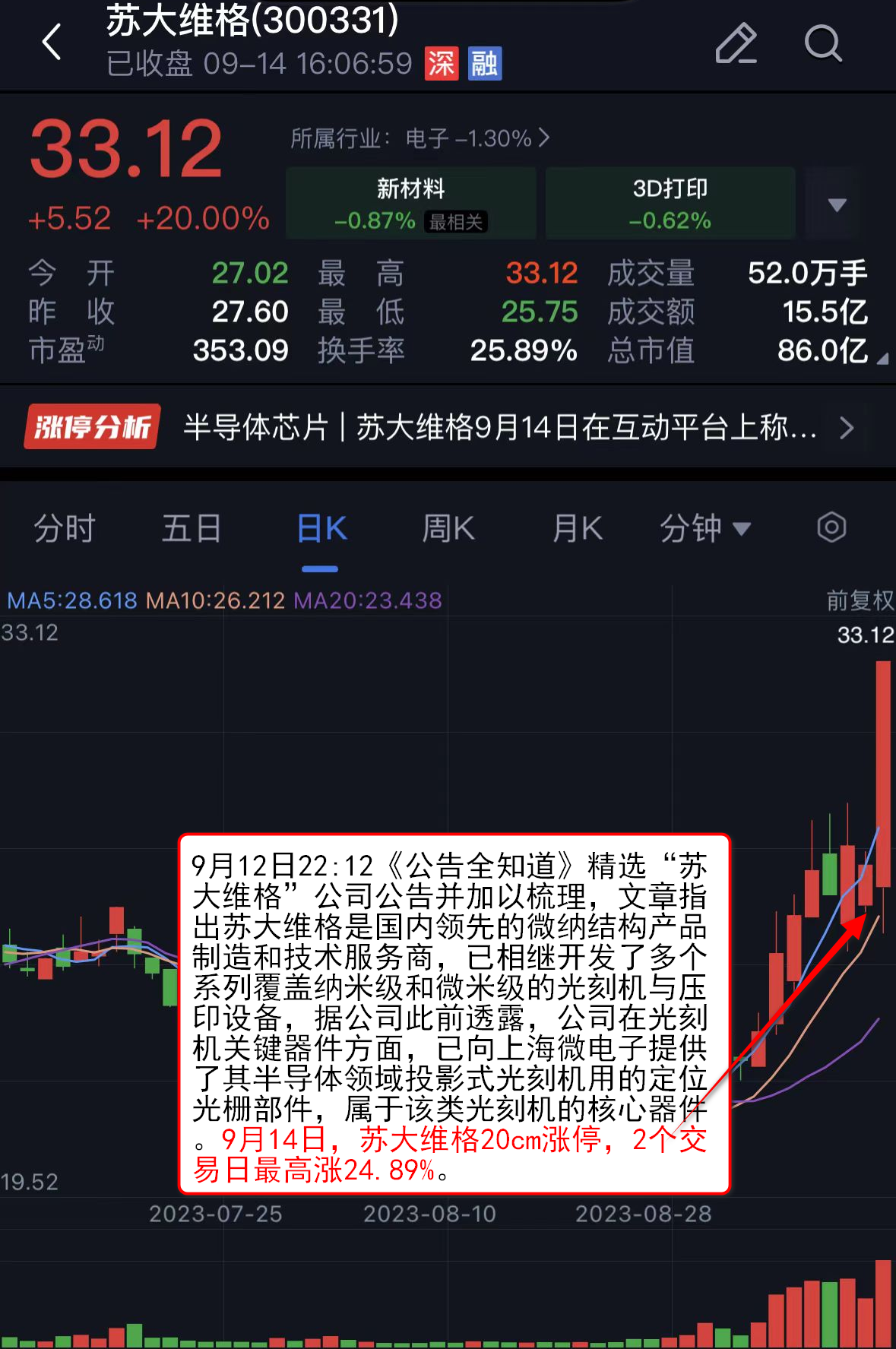Go back using the arrow icon
The height and width of the screenshot is (1349, 896).
[x=52, y=43]
